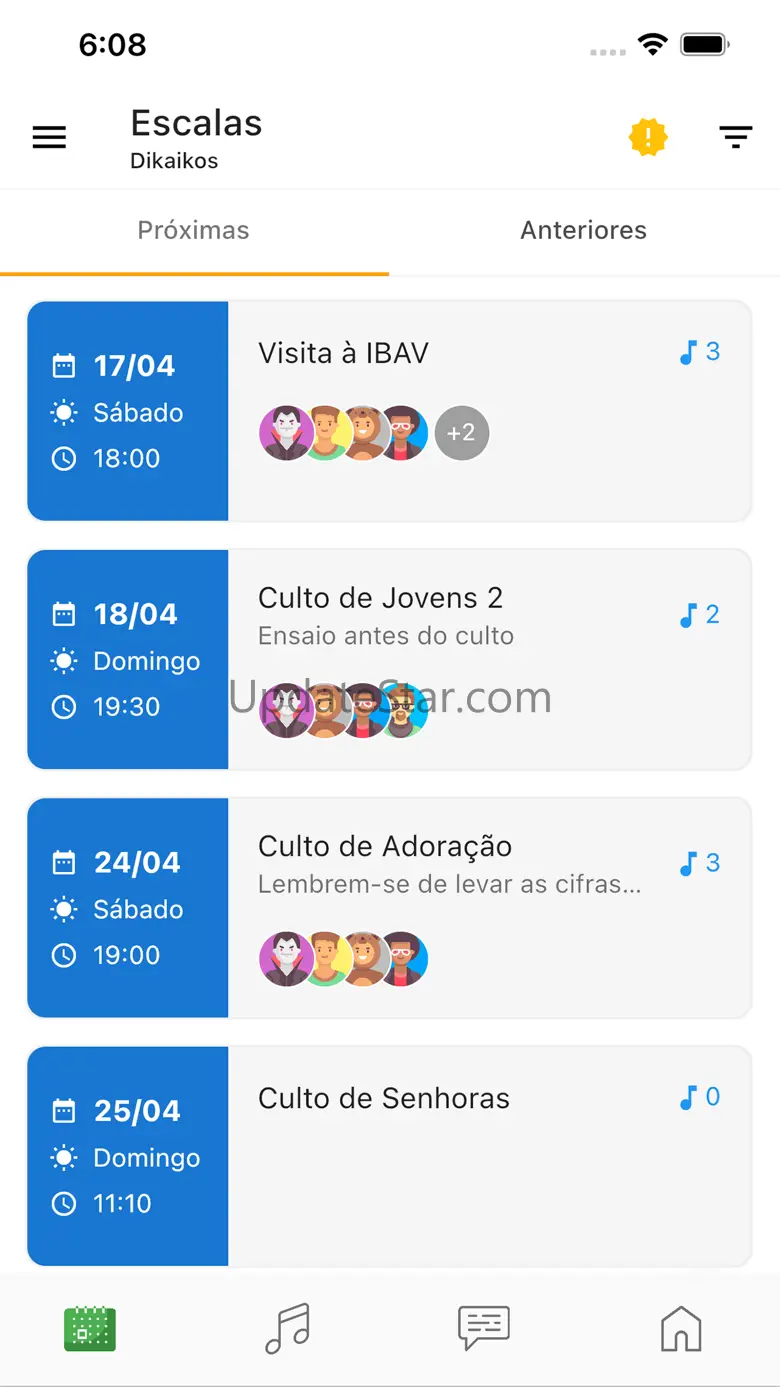
Task: Open the hamburger drawer menu
Action: [49, 138]
